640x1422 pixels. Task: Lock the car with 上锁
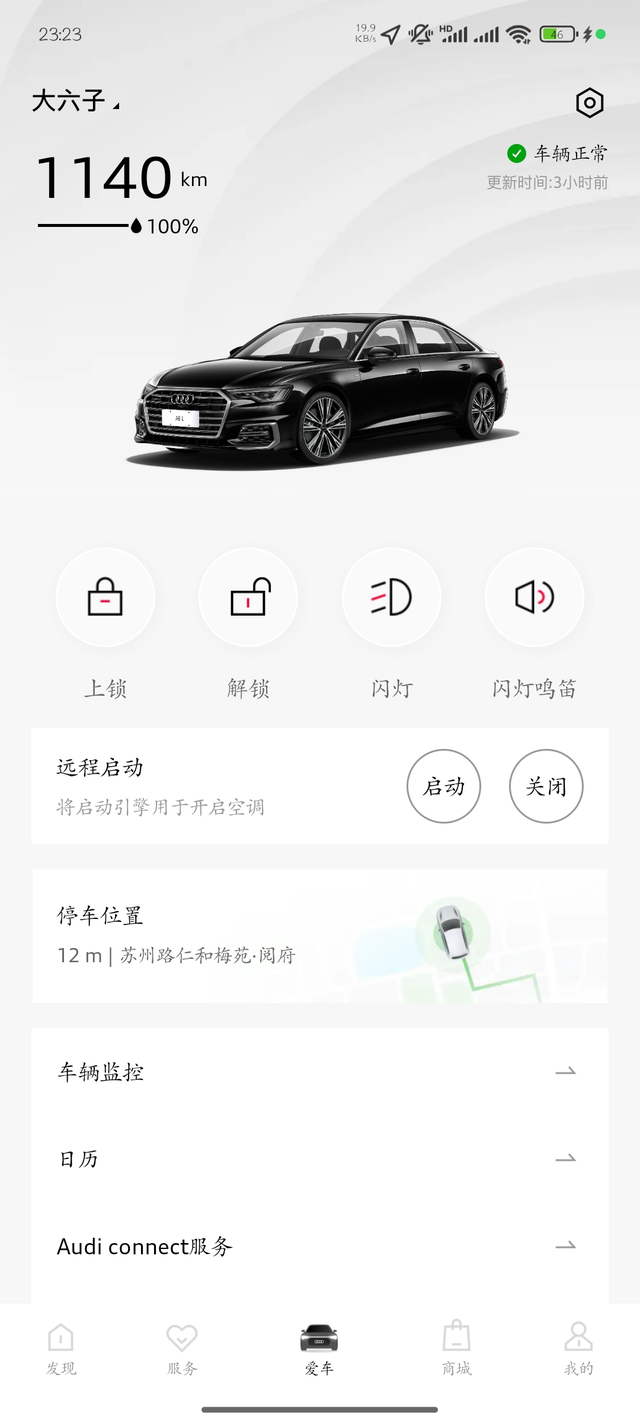tap(105, 597)
